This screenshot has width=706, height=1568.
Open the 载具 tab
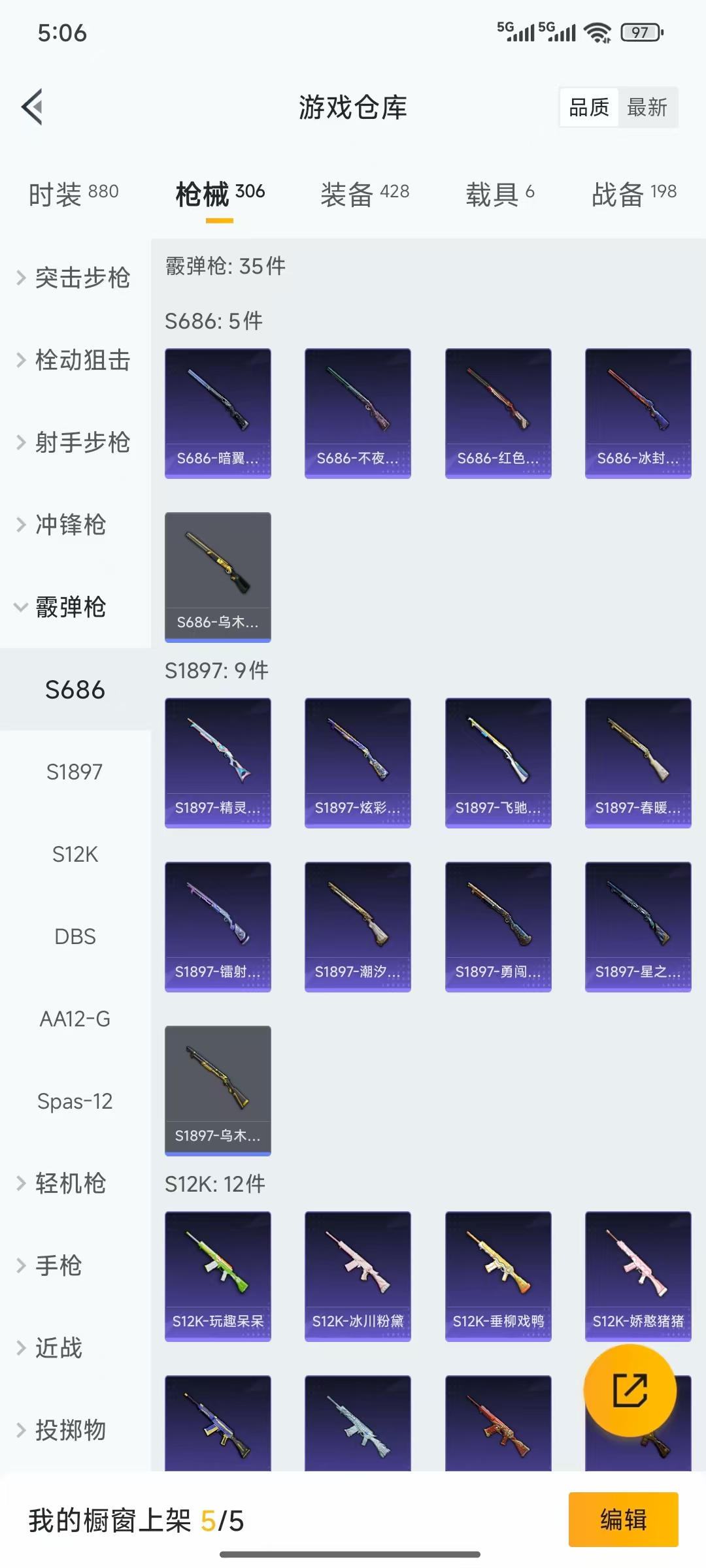(500, 193)
